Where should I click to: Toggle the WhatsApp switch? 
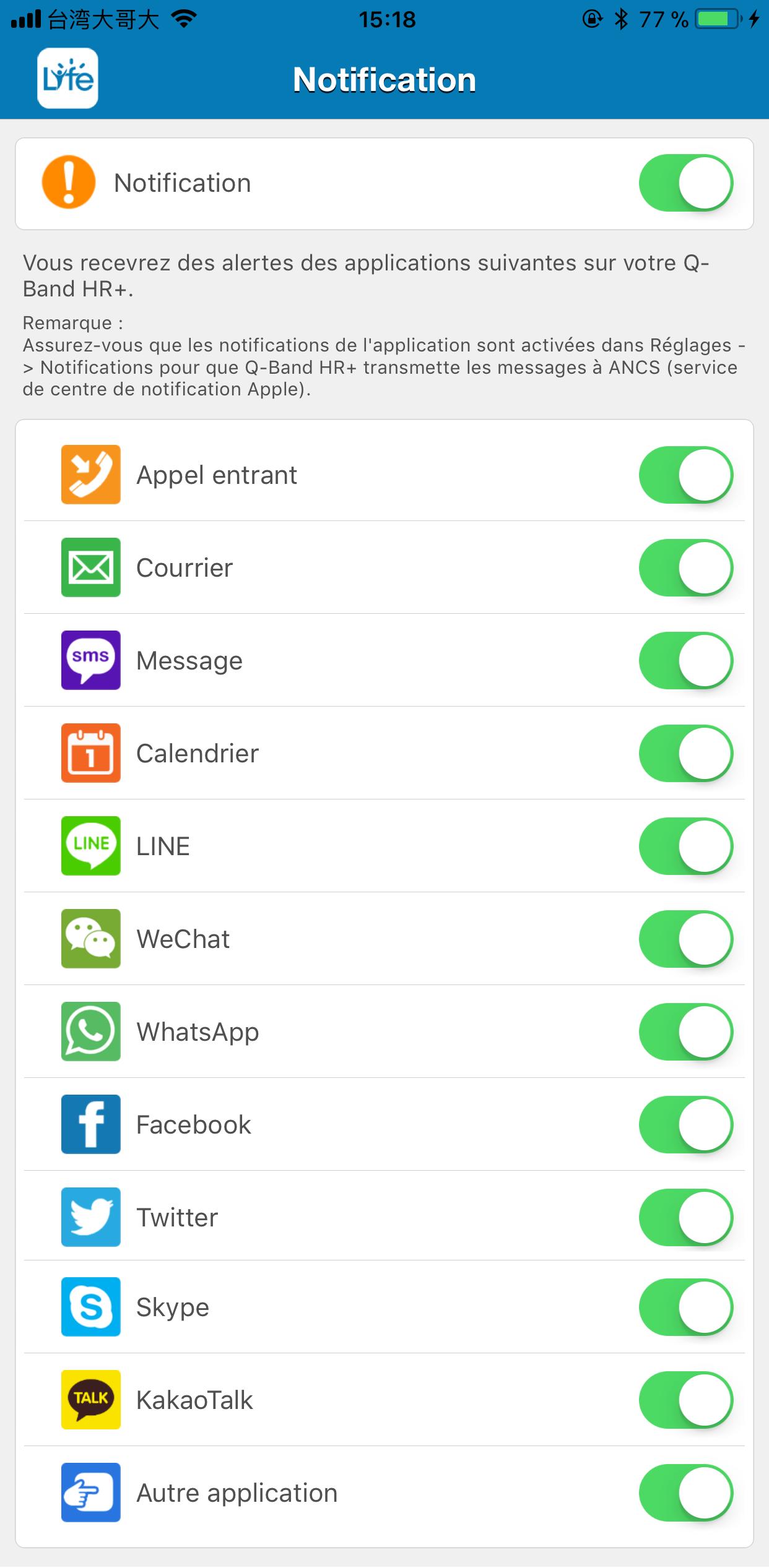(685, 1032)
